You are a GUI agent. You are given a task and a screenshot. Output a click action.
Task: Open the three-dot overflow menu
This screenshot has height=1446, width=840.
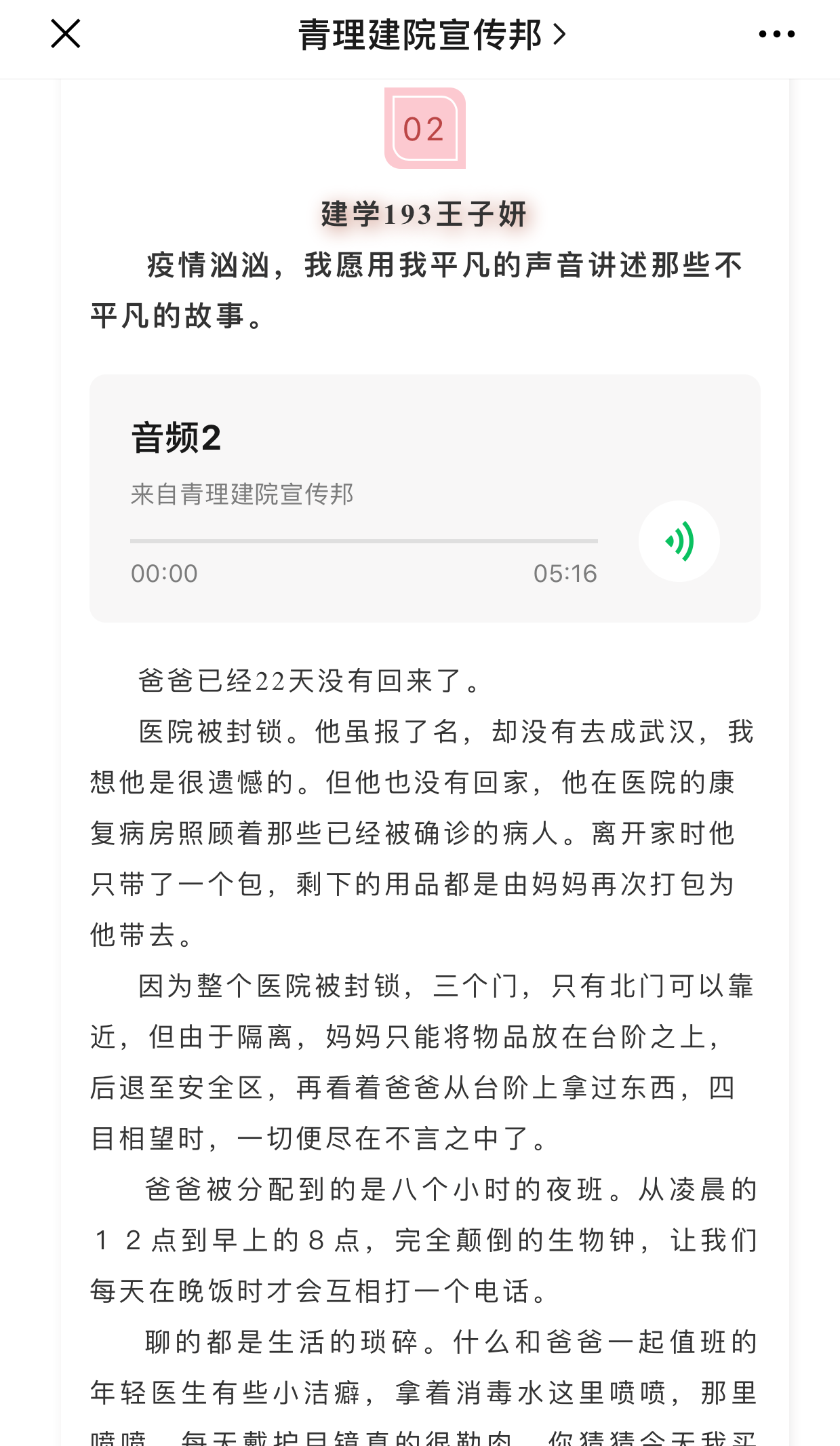pos(776,34)
